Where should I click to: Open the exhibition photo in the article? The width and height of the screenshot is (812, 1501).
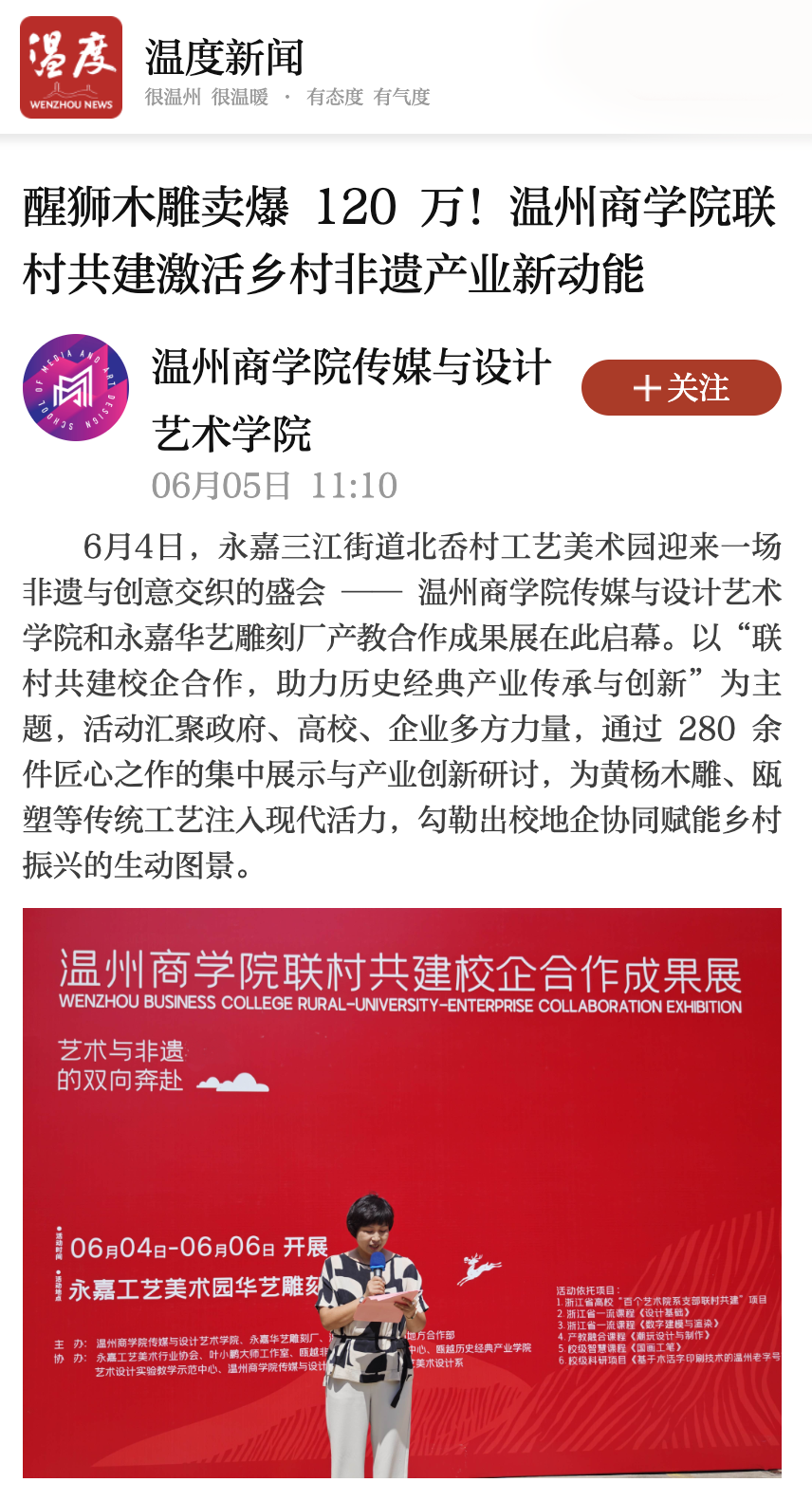click(x=402, y=1192)
